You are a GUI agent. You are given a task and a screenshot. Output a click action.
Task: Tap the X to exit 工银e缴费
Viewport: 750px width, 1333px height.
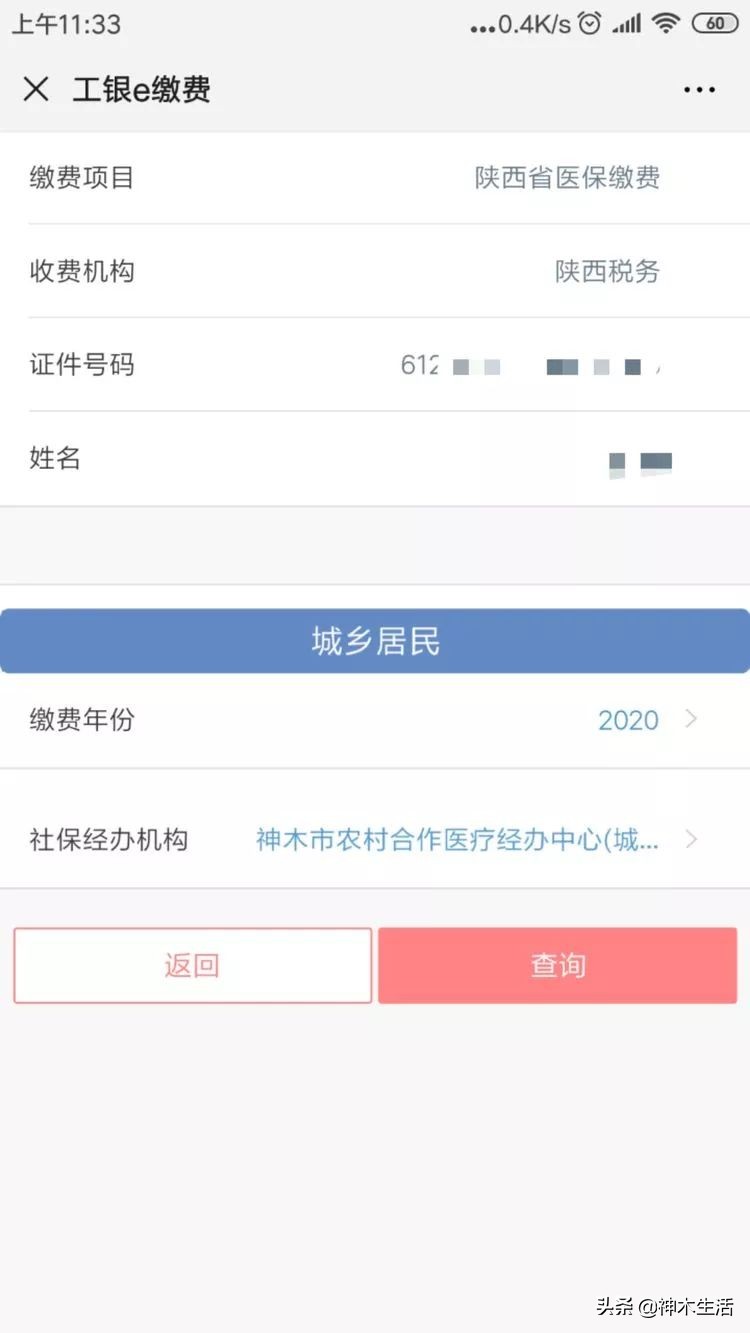pyautogui.click(x=36, y=89)
